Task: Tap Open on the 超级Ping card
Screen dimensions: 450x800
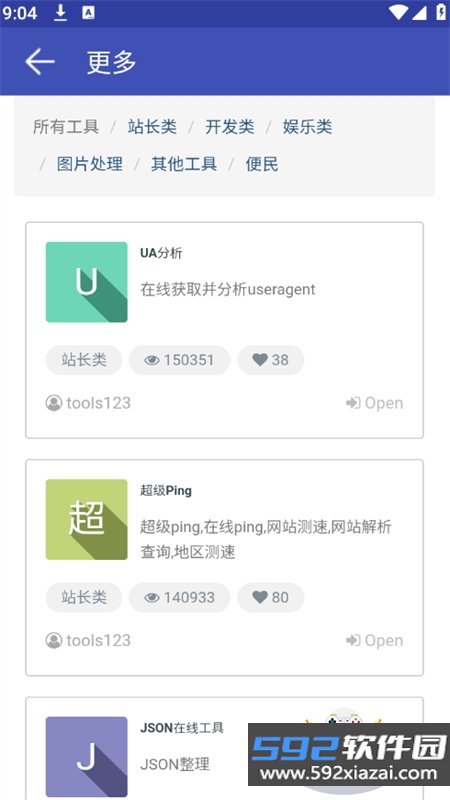Action: tap(374, 640)
